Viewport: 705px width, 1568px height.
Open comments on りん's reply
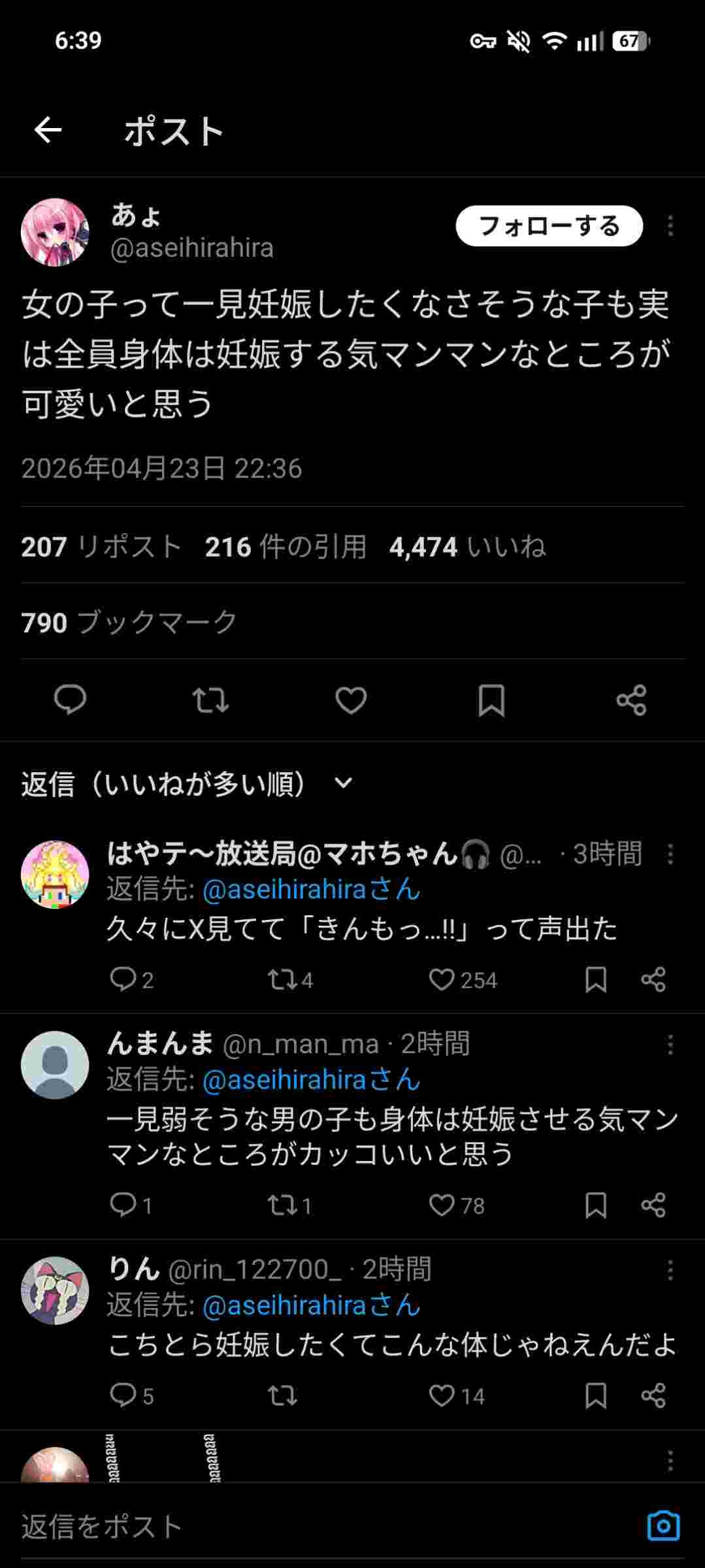123,1396
